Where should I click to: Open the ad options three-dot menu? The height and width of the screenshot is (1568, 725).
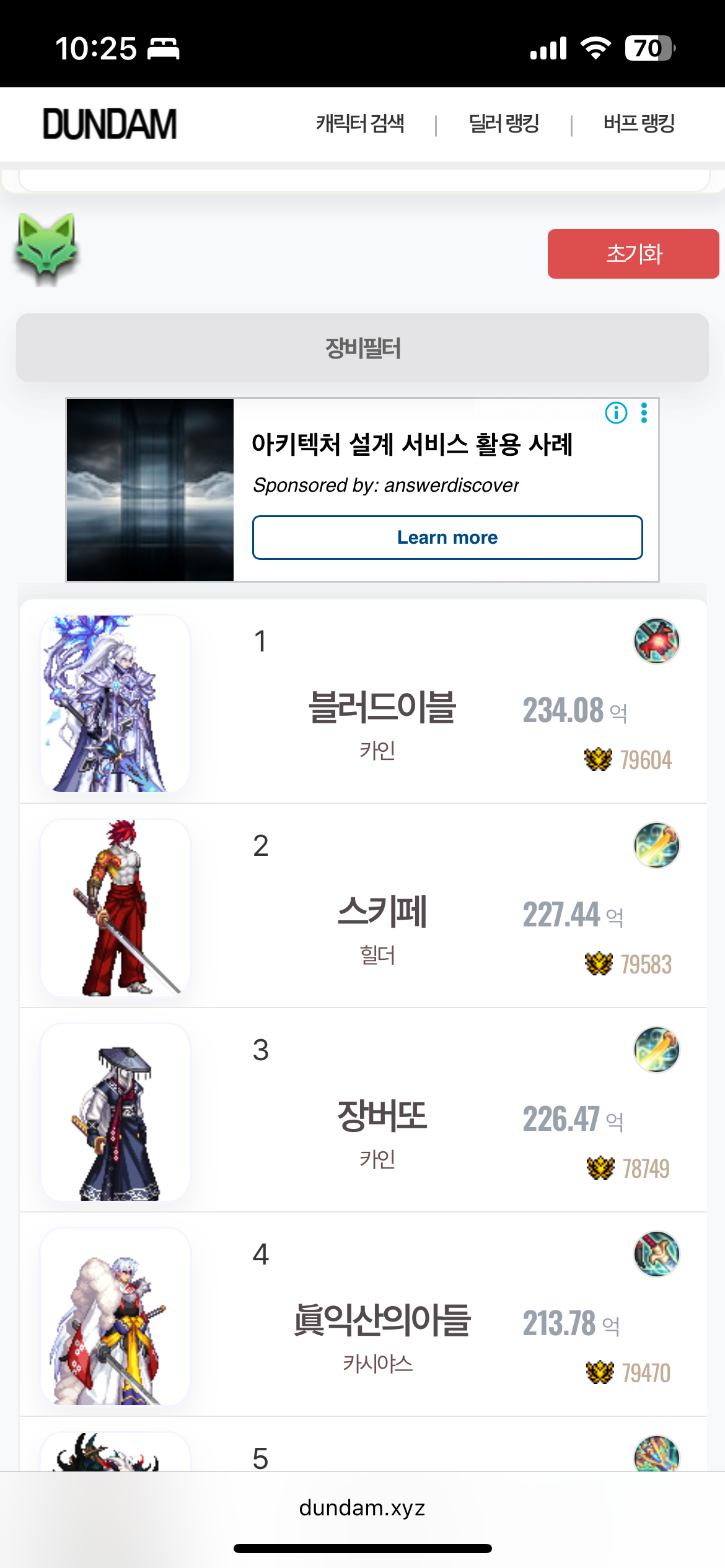[644, 412]
